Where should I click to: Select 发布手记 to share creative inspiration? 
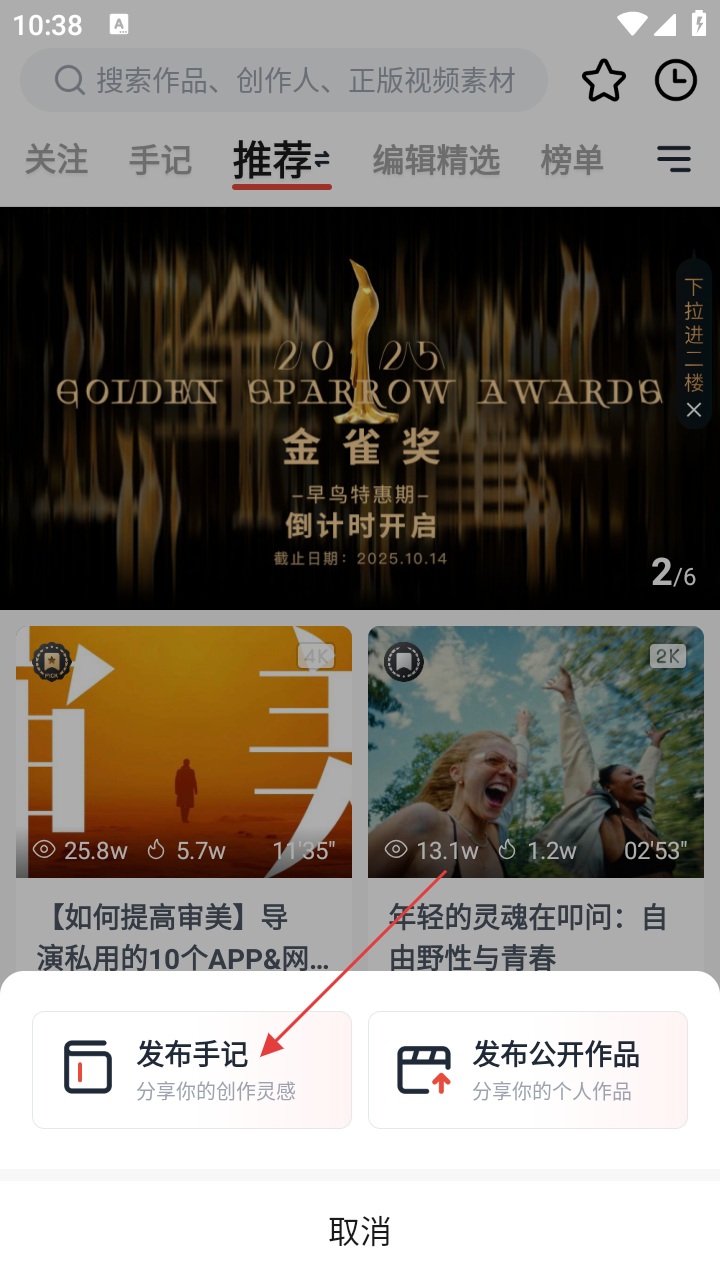tap(192, 1069)
